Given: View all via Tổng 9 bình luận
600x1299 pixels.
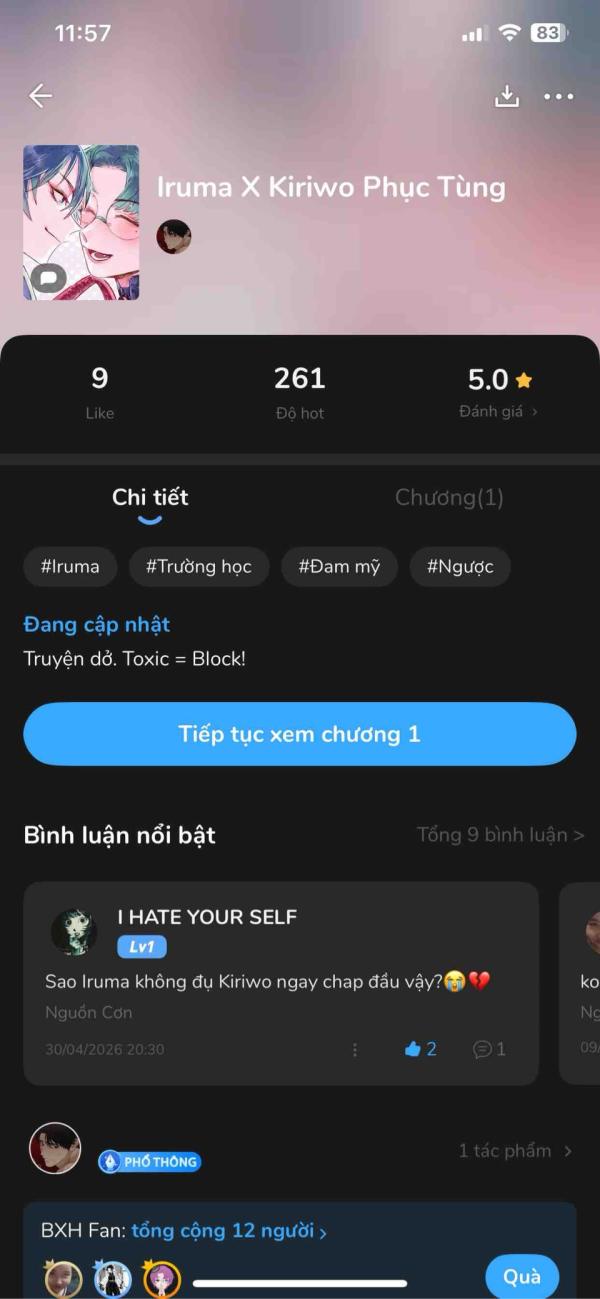Looking at the screenshot, I should coord(500,835).
